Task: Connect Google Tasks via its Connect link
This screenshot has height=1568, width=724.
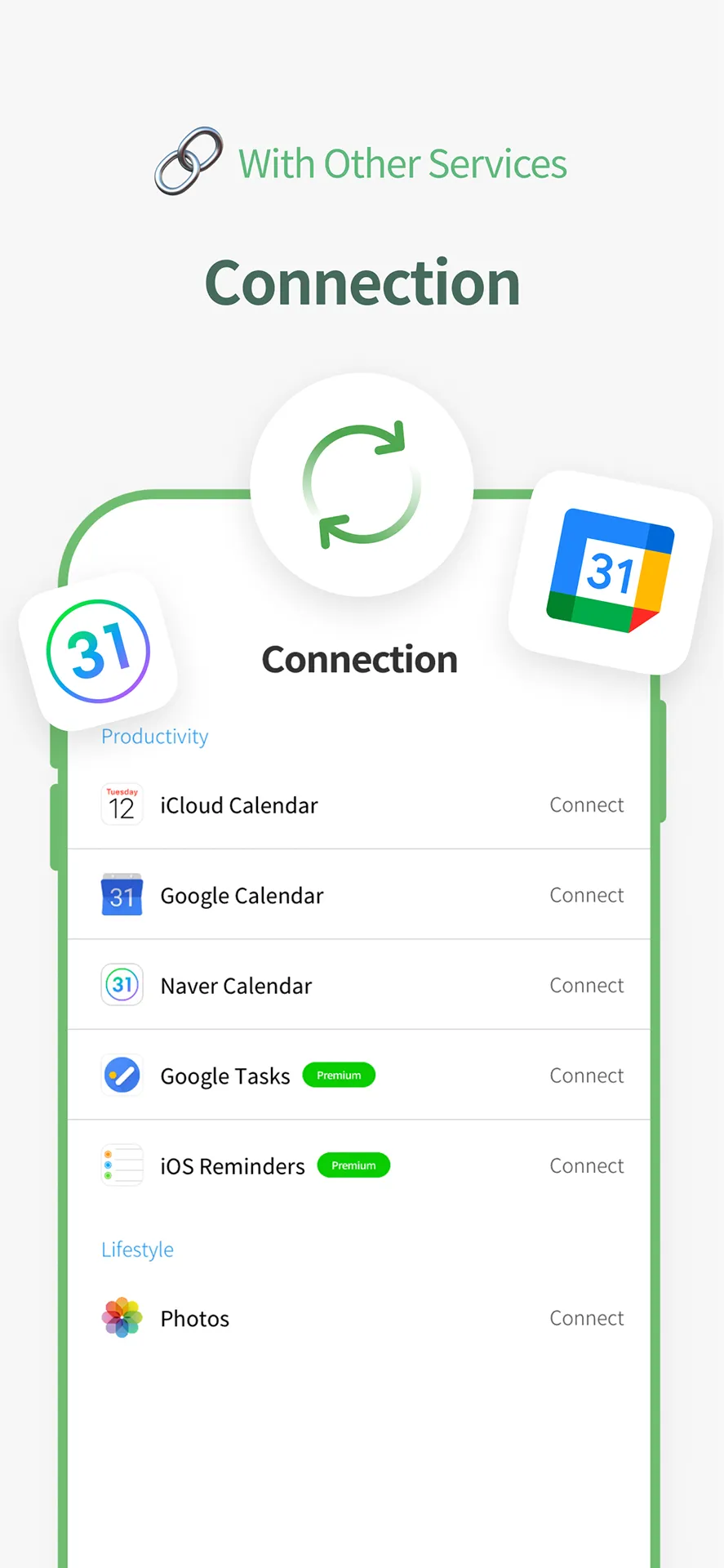Action: [x=586, y=1076]
